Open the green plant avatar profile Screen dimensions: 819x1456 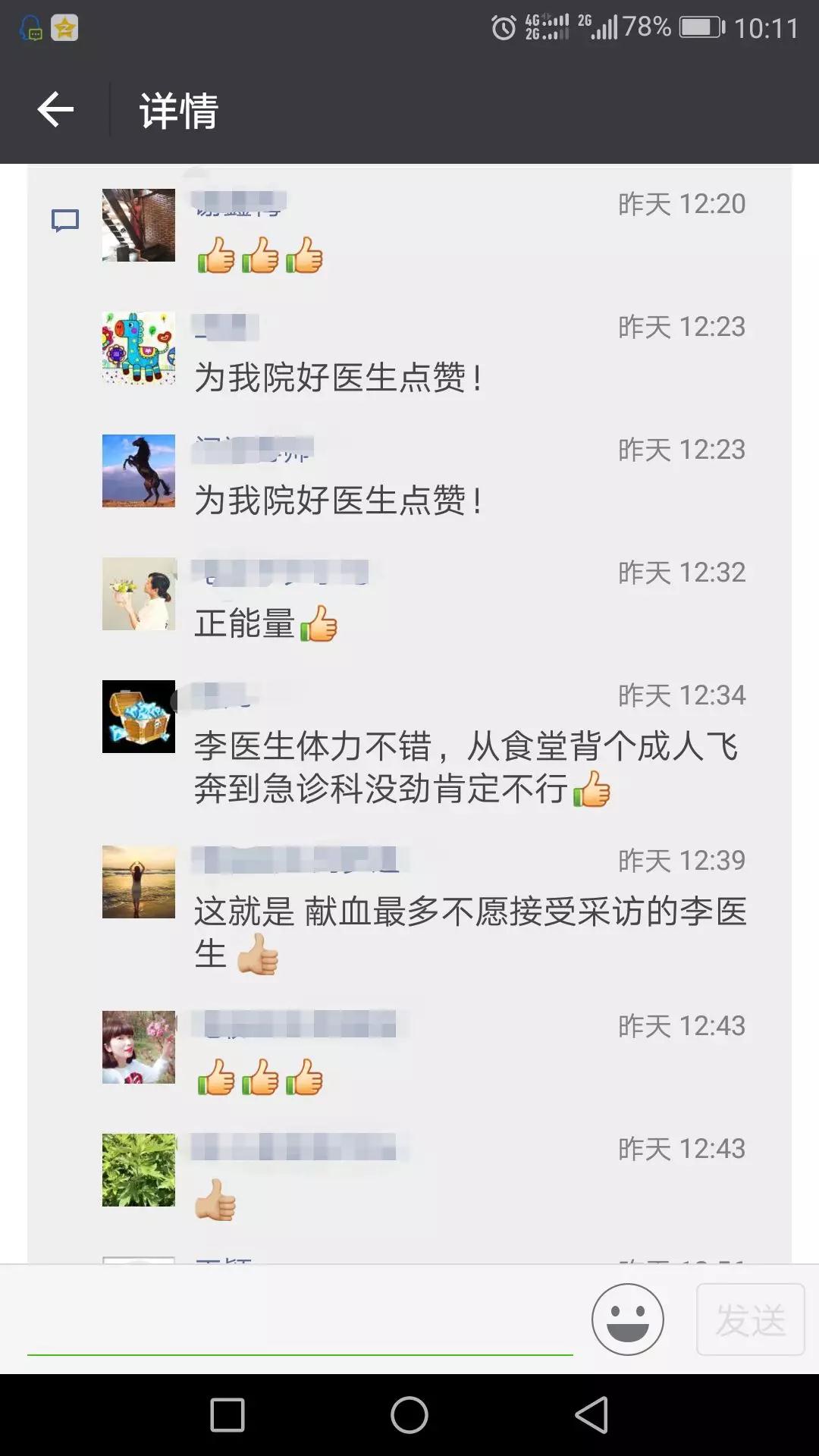click(139, 1170)
